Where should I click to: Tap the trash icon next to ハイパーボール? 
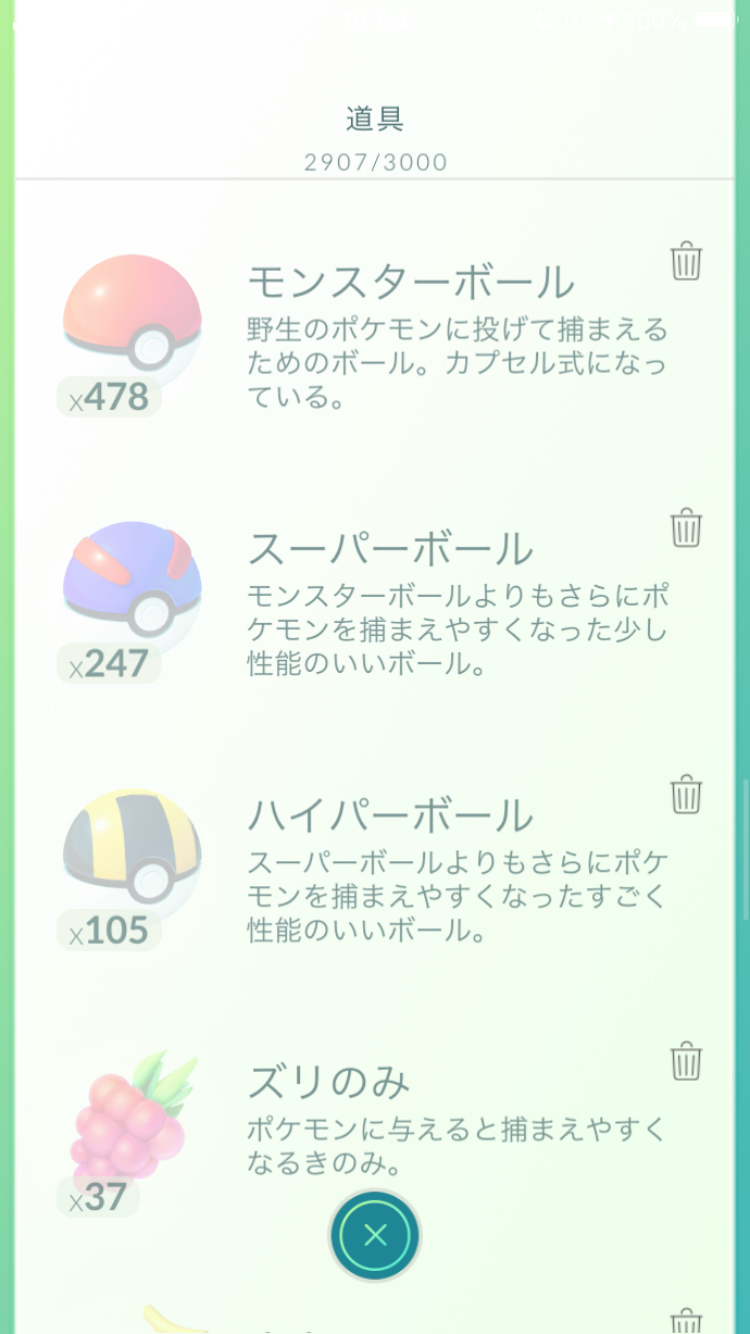click(x=686, y=794)
